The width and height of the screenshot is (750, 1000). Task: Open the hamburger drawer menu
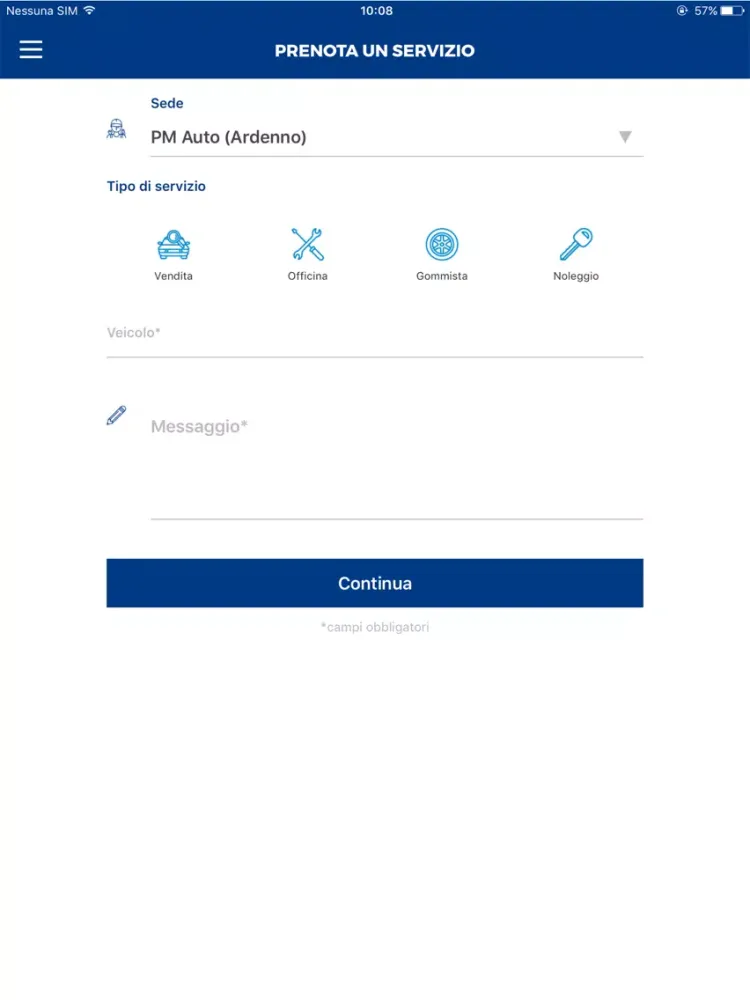(31, 50)
